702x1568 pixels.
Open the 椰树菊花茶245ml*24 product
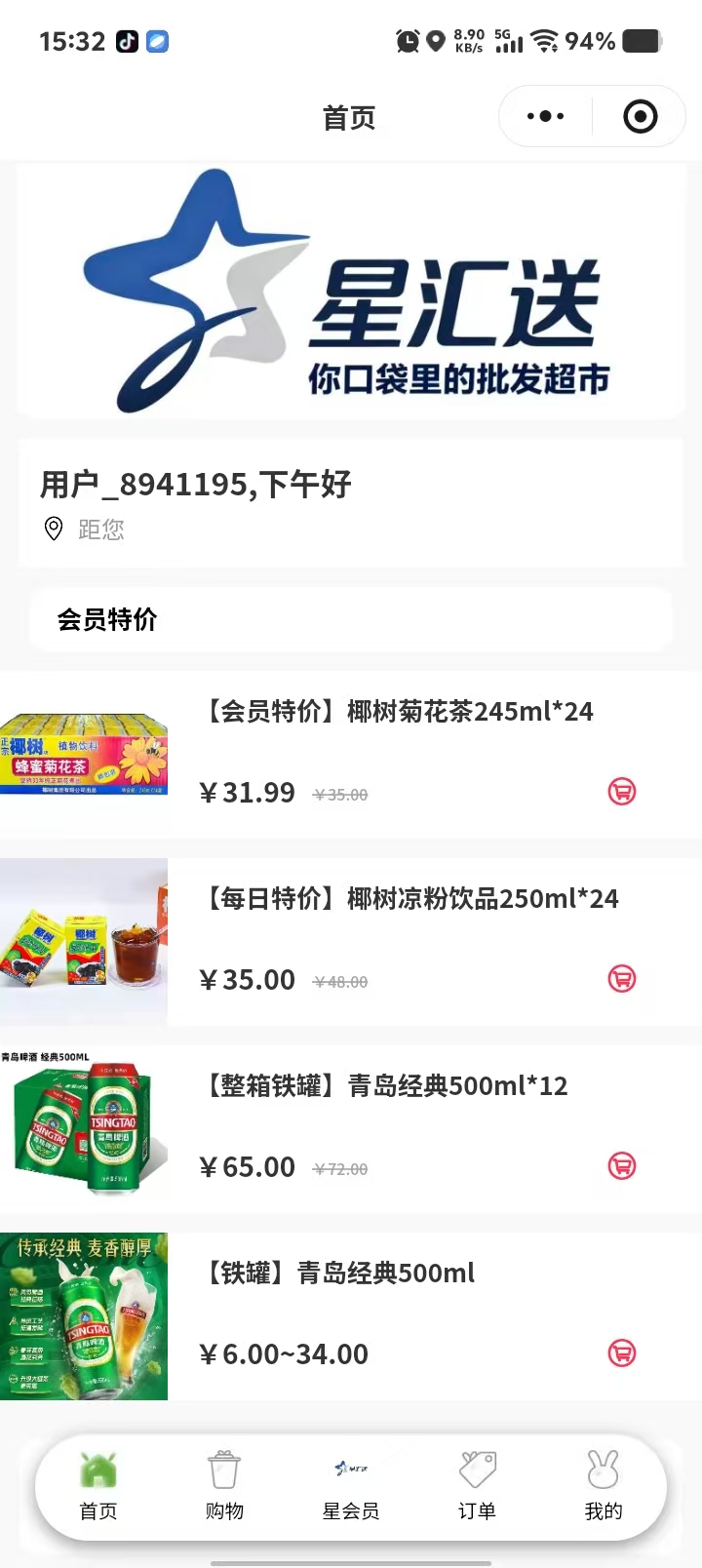pos(397,712)
